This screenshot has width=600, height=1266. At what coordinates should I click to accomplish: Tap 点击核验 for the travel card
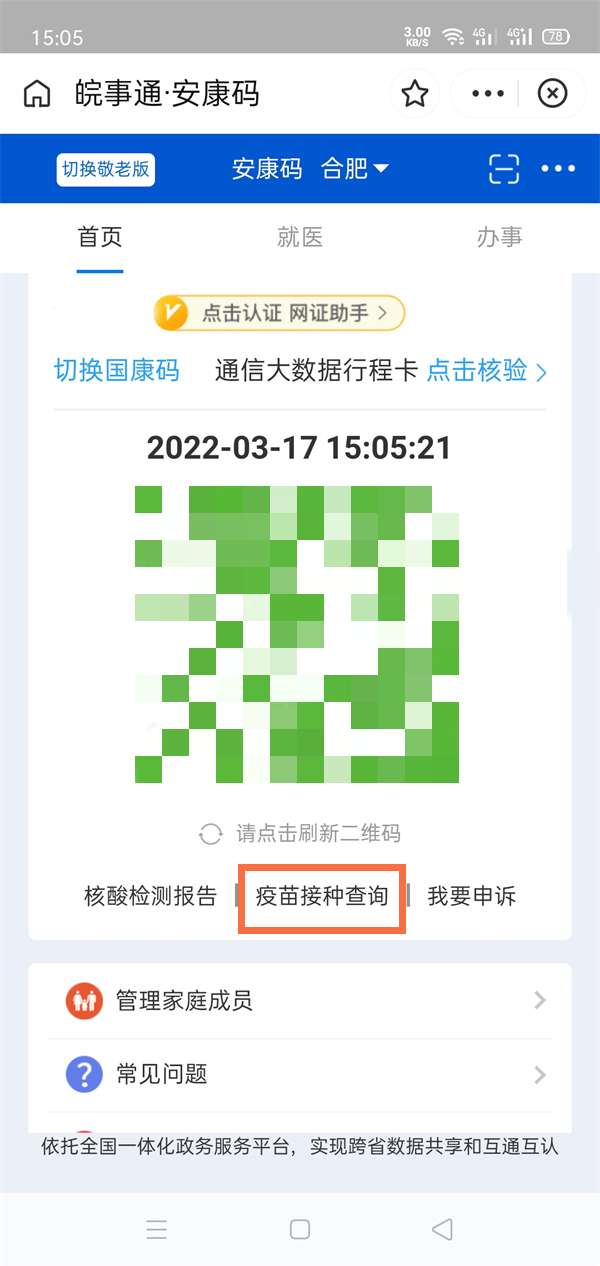pos(487,371)
